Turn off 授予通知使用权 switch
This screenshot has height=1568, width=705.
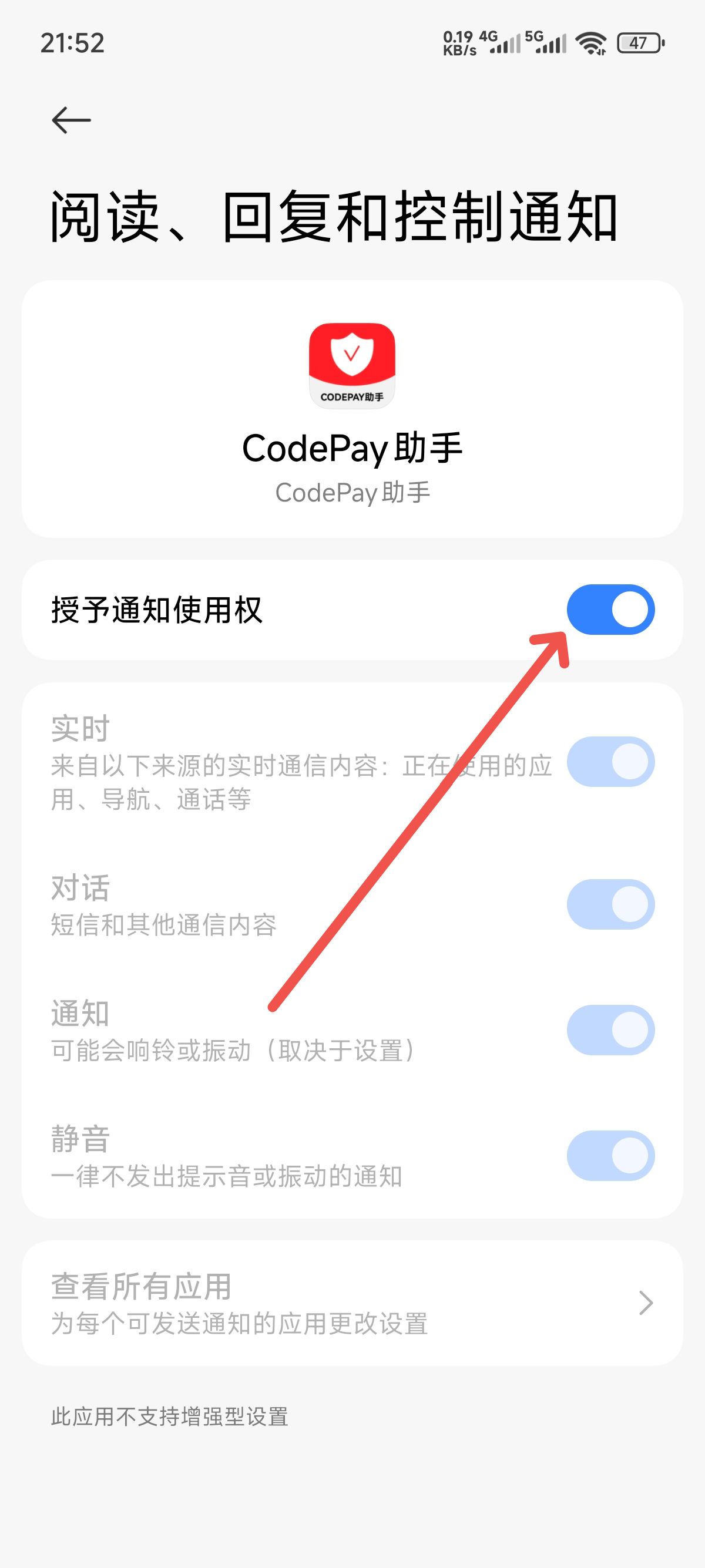[610, 610]
